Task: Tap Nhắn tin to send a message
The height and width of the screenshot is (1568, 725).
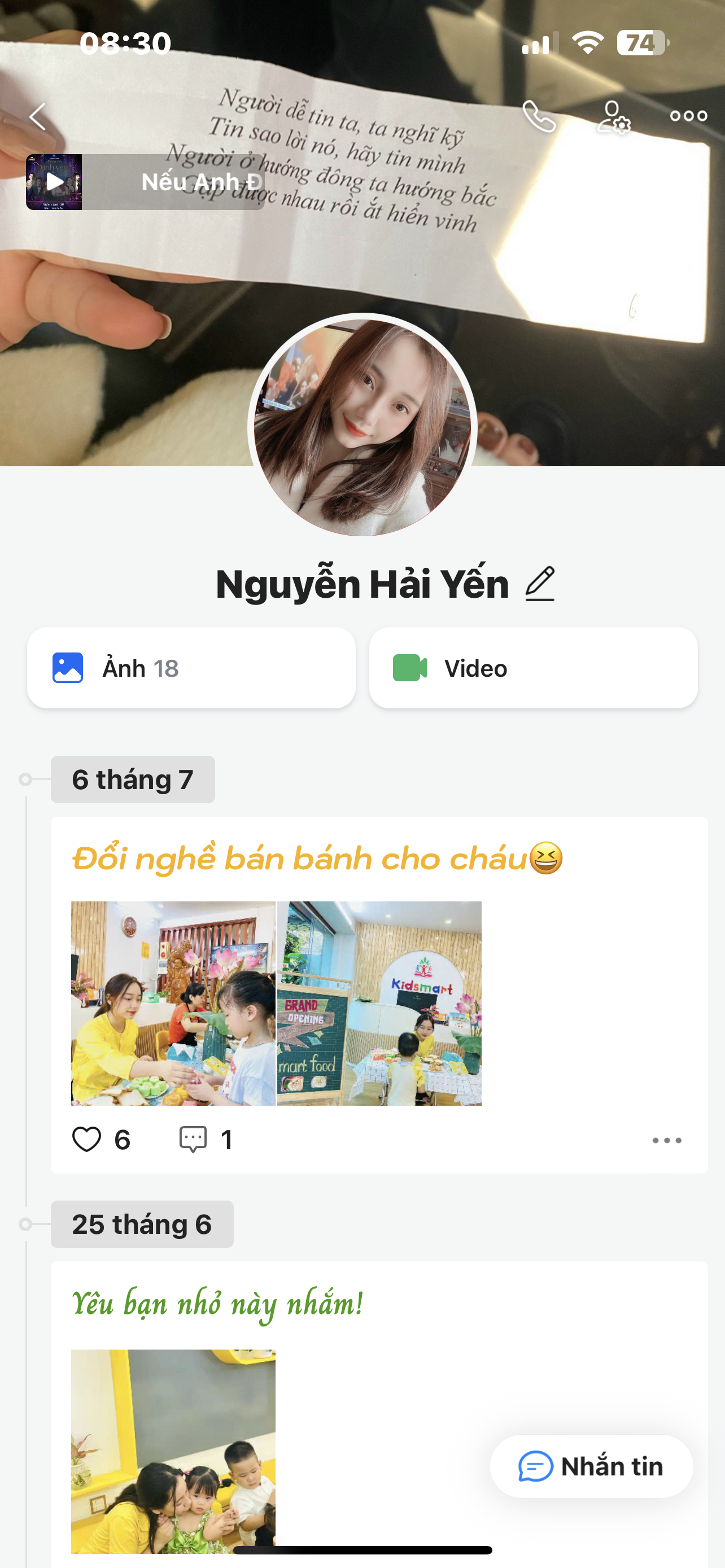Action: 591,1466
